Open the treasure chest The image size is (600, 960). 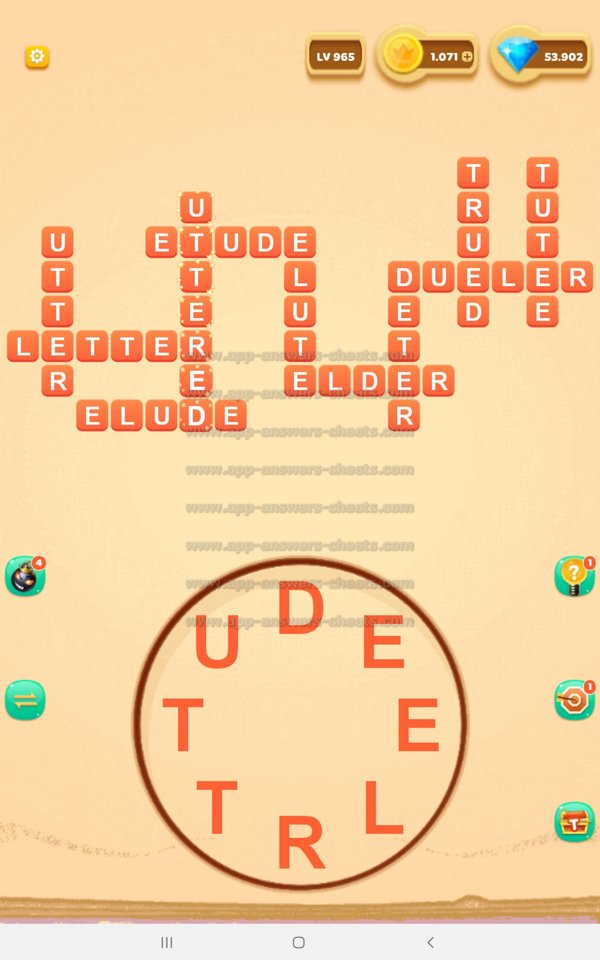(x=574, y=822)
